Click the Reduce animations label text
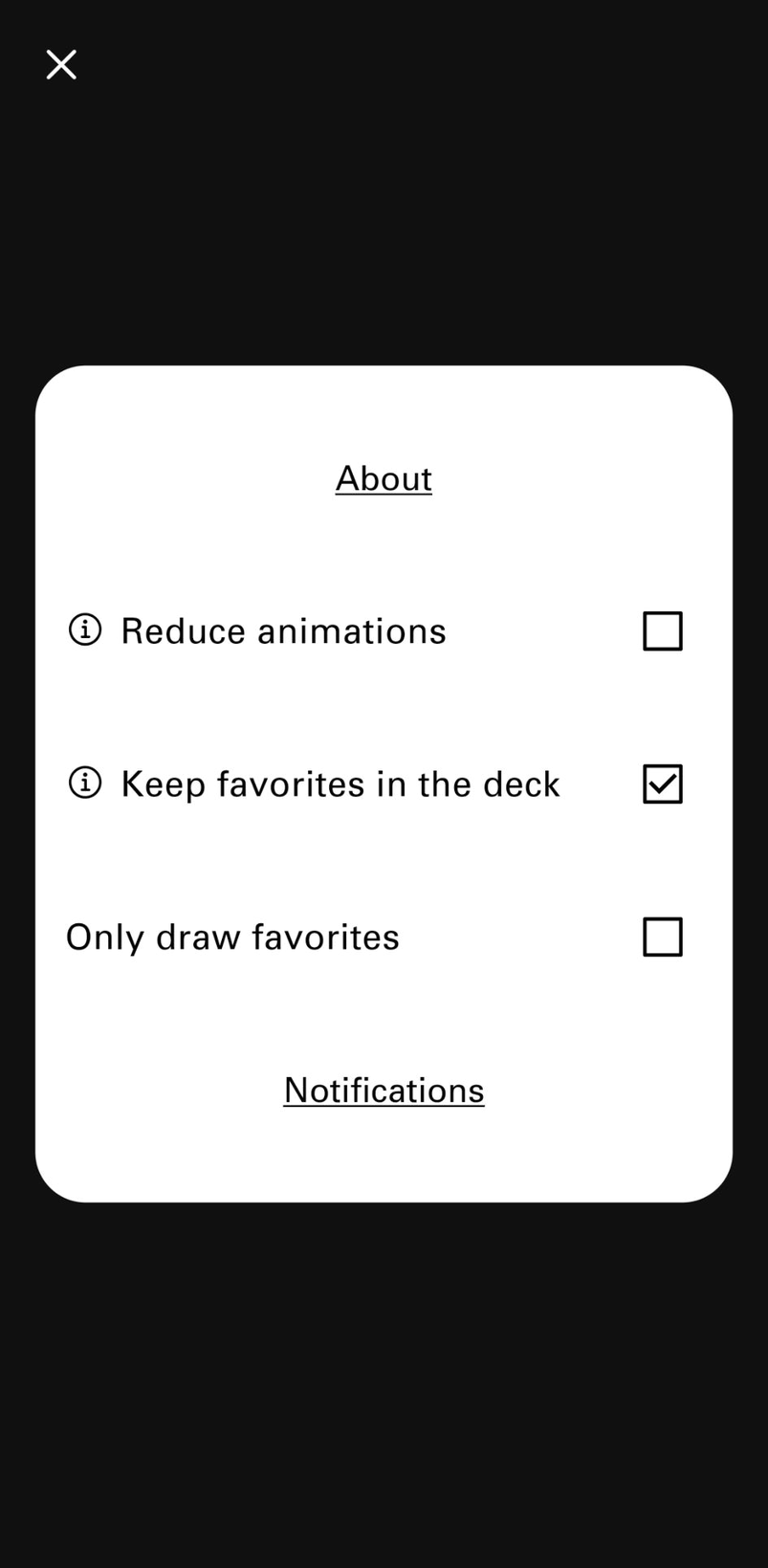Screen dimensions: 768x1568 (282, 629)
